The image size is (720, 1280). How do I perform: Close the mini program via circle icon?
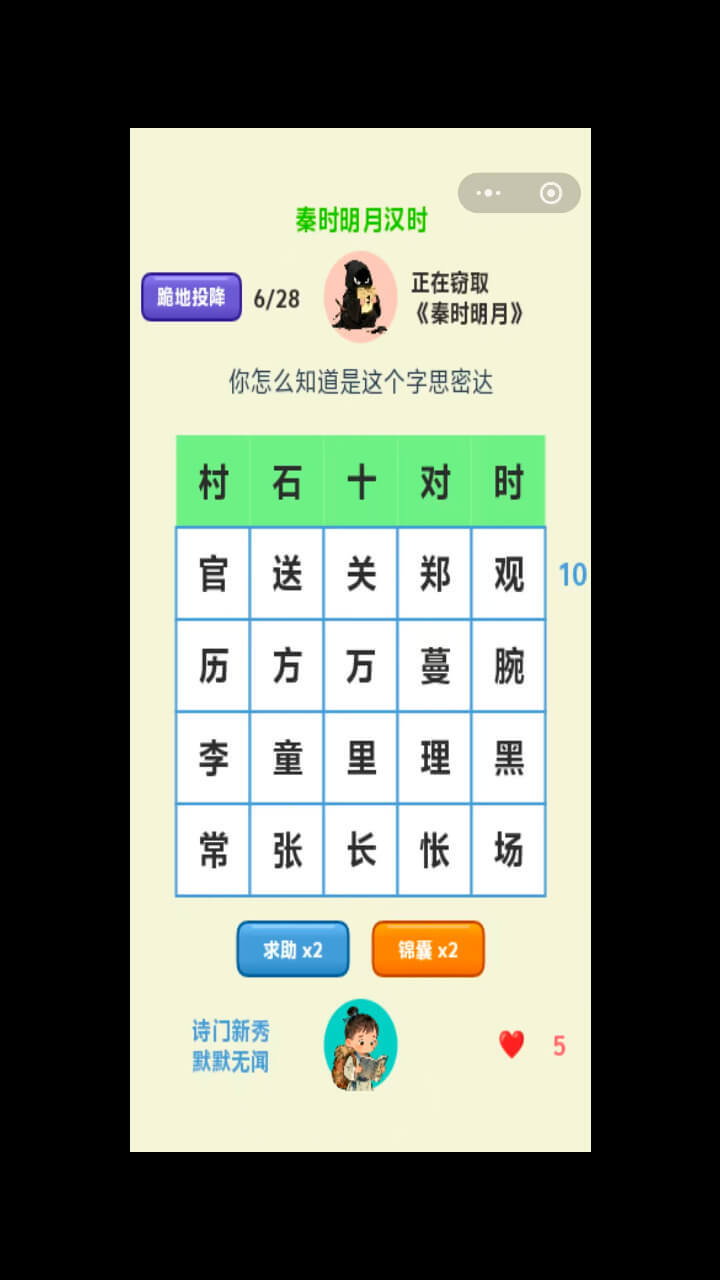pyautogui.click(x=551, y=193)
